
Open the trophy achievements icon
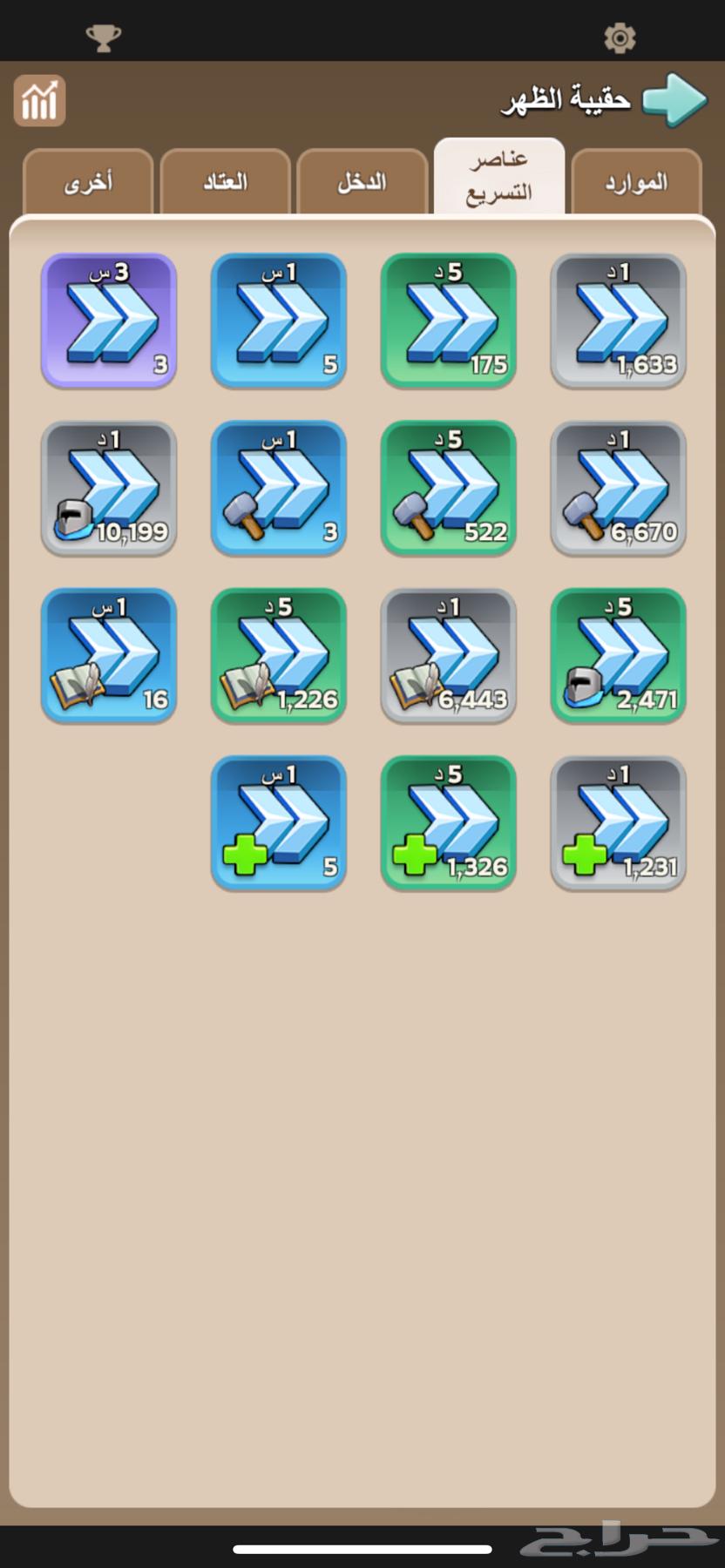tap(103, 37)
